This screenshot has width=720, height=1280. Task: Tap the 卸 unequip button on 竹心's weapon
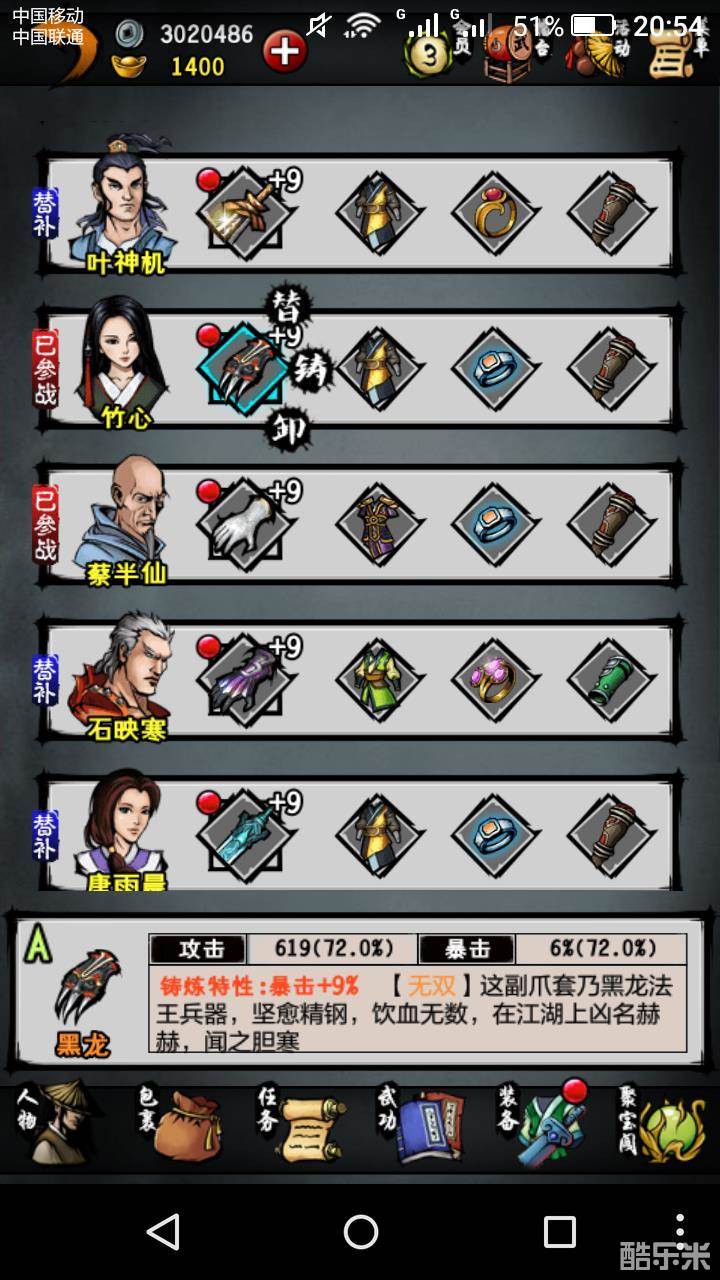tap(287, 430)
